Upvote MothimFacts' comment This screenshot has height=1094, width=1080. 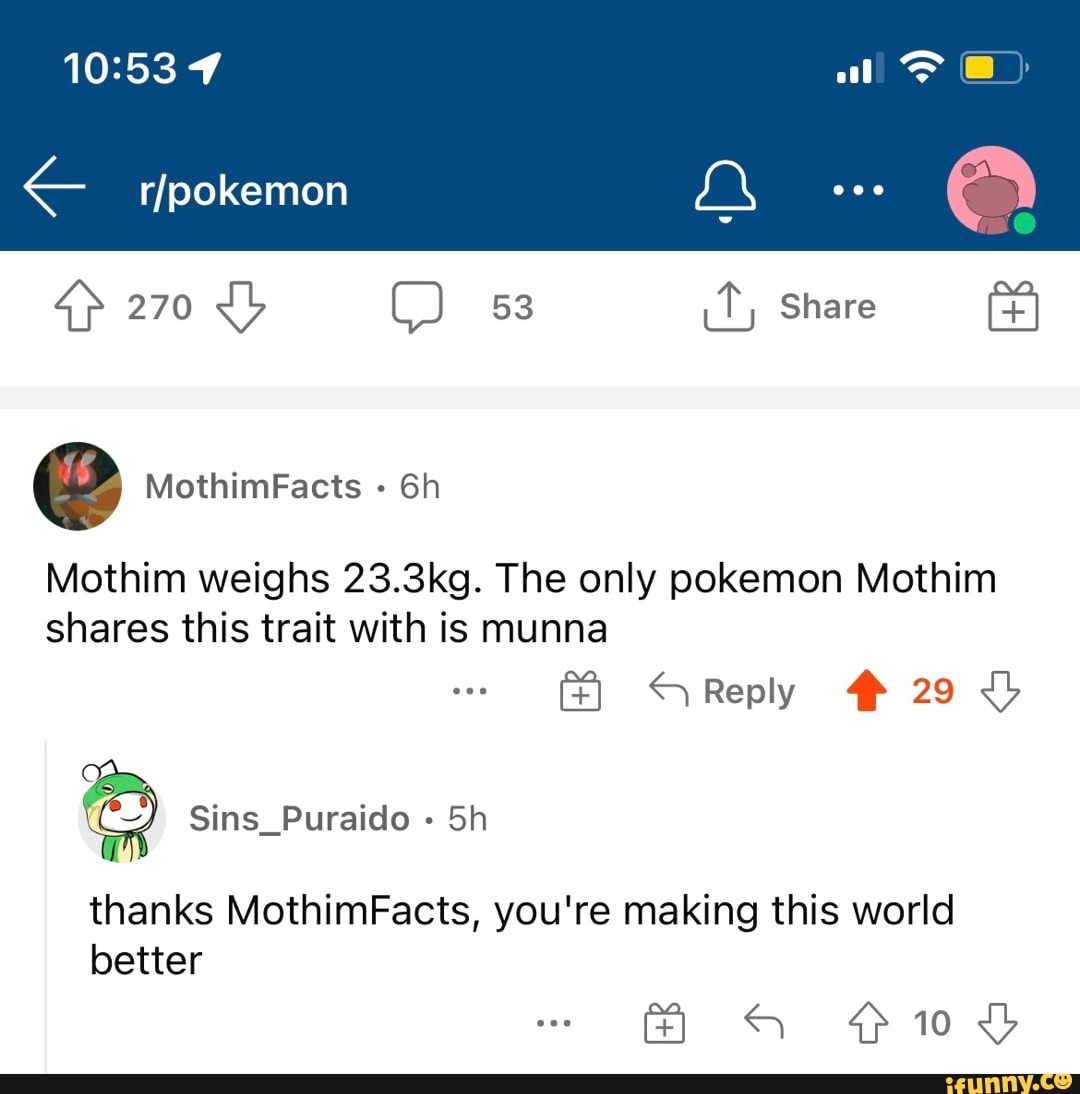868,690
